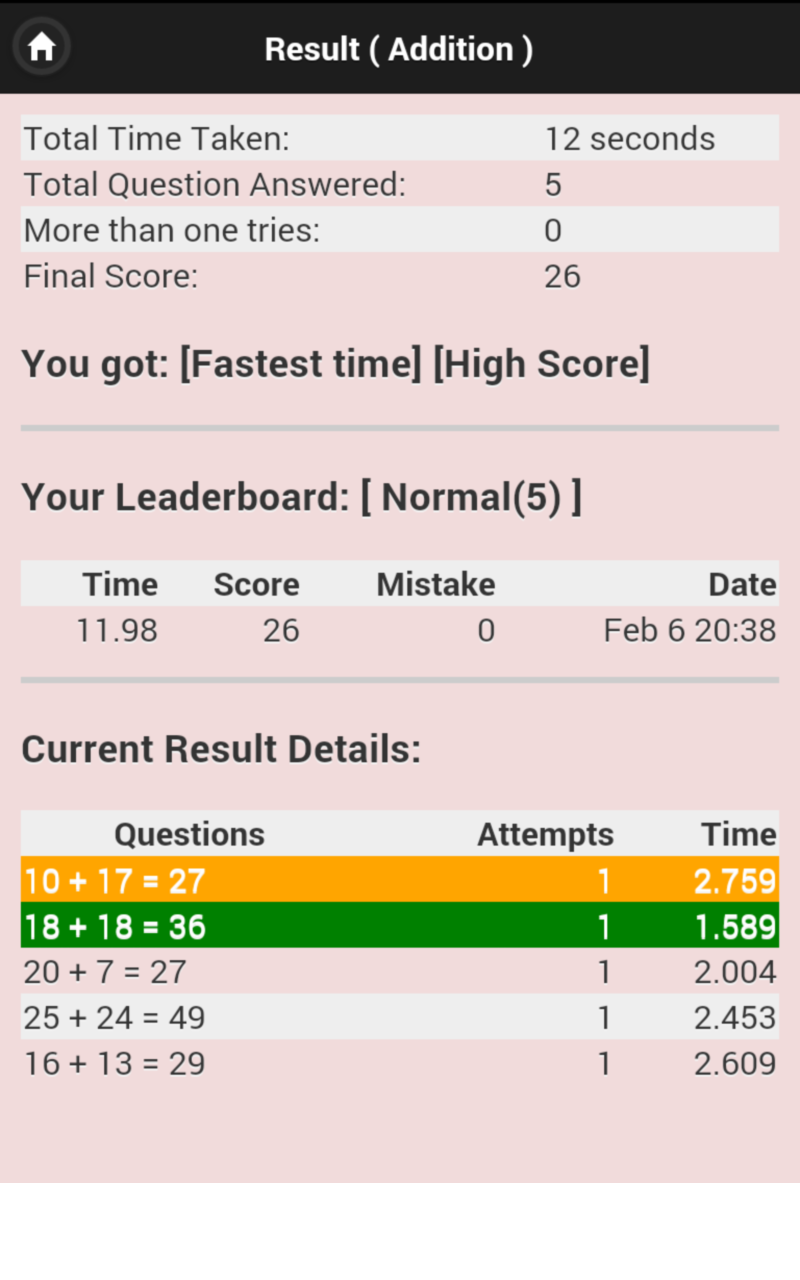Viewport: 800px width, 1280px height.
Task: Click the Mistake column header
Action: 435,583
